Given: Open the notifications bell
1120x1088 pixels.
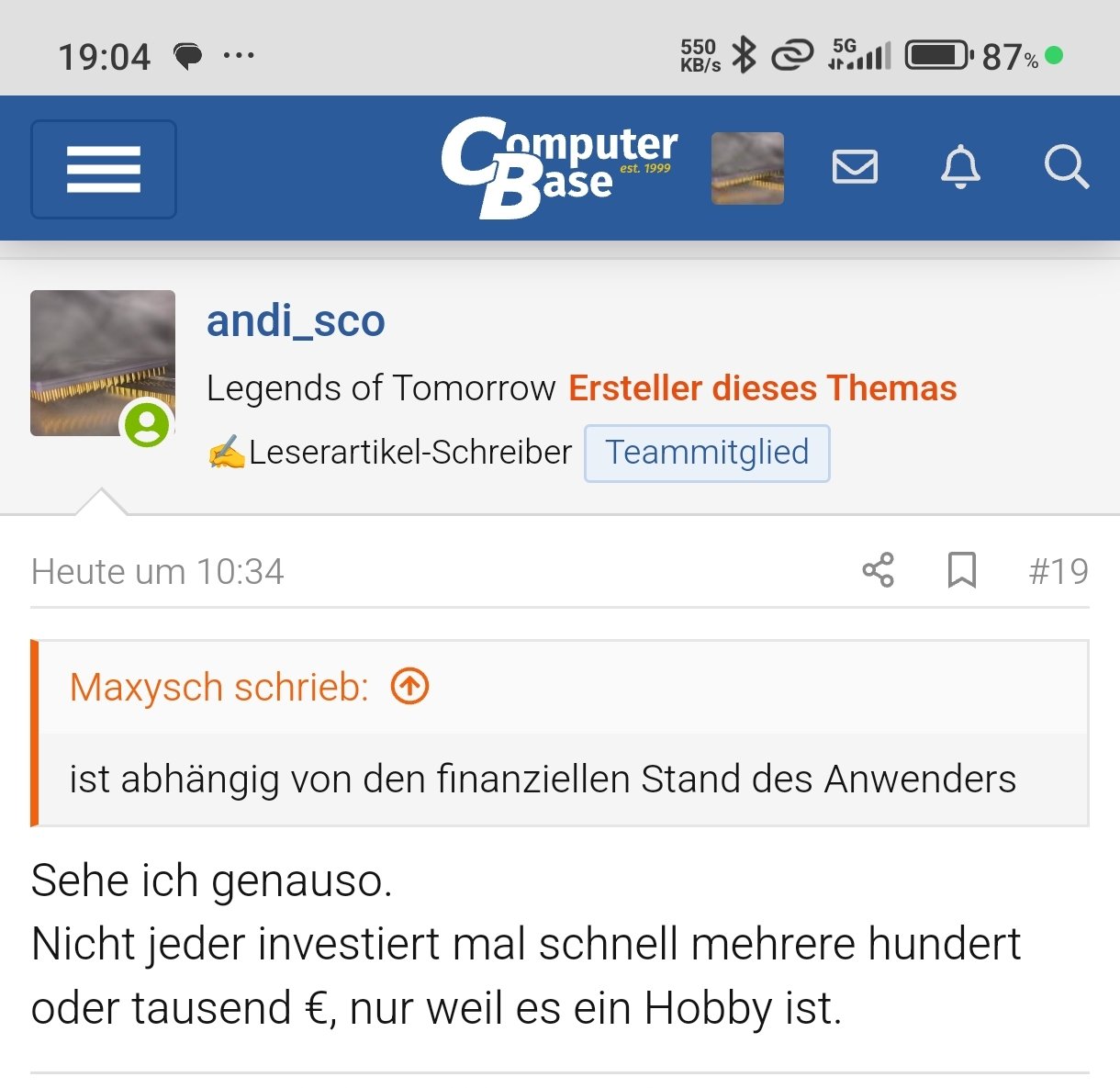Looking at the screenshot, I should (x=960, y=167).
